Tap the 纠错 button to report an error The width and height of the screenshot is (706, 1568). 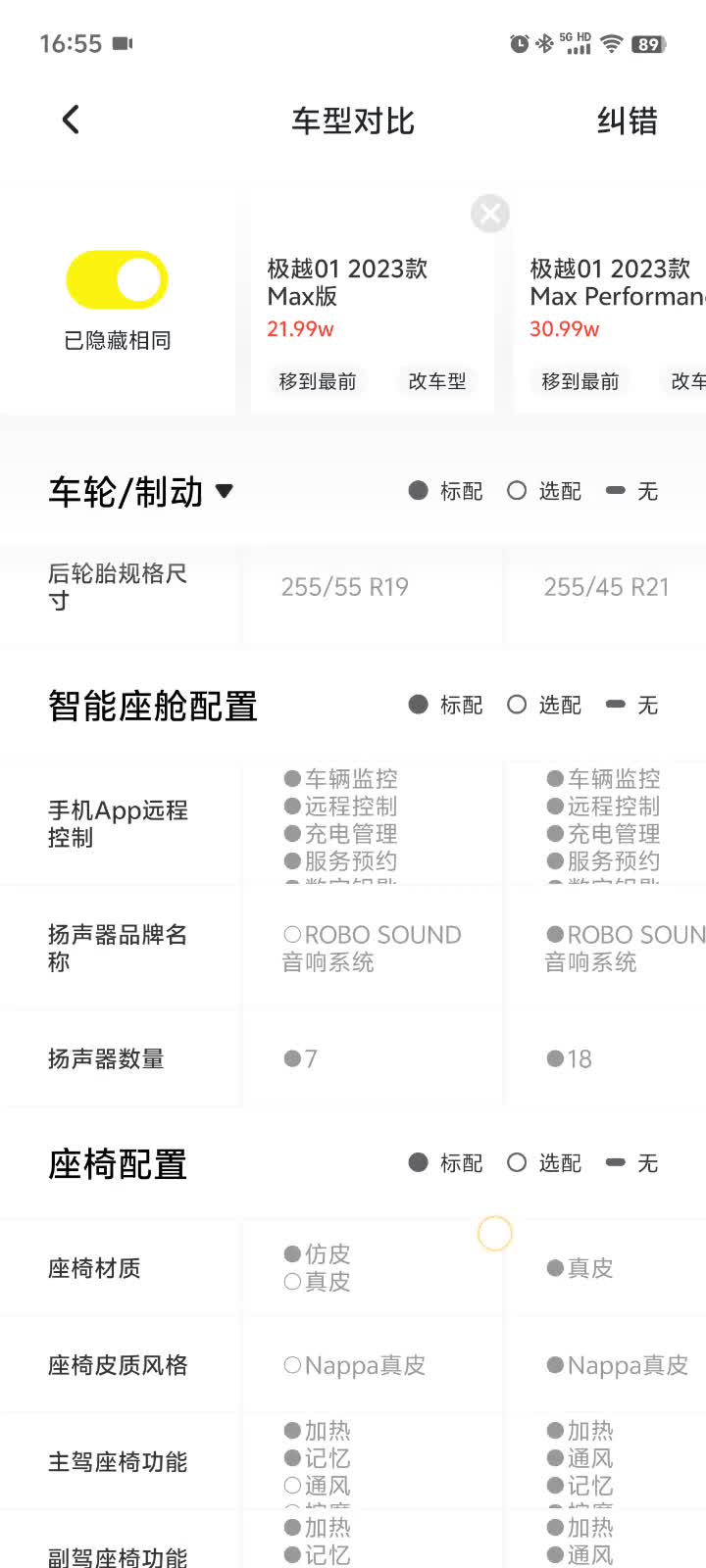[x=627, y=122]
